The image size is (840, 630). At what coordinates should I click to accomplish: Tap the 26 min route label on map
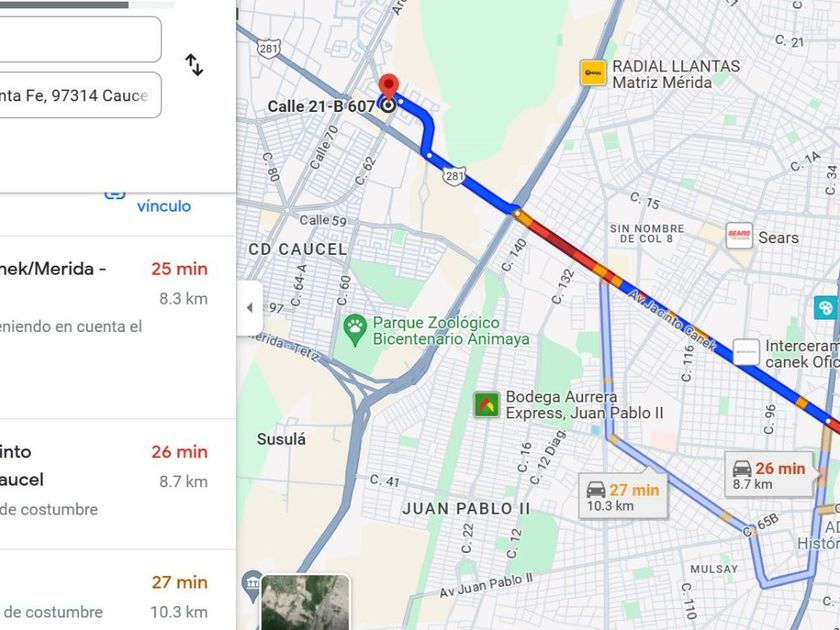point(769,475)
